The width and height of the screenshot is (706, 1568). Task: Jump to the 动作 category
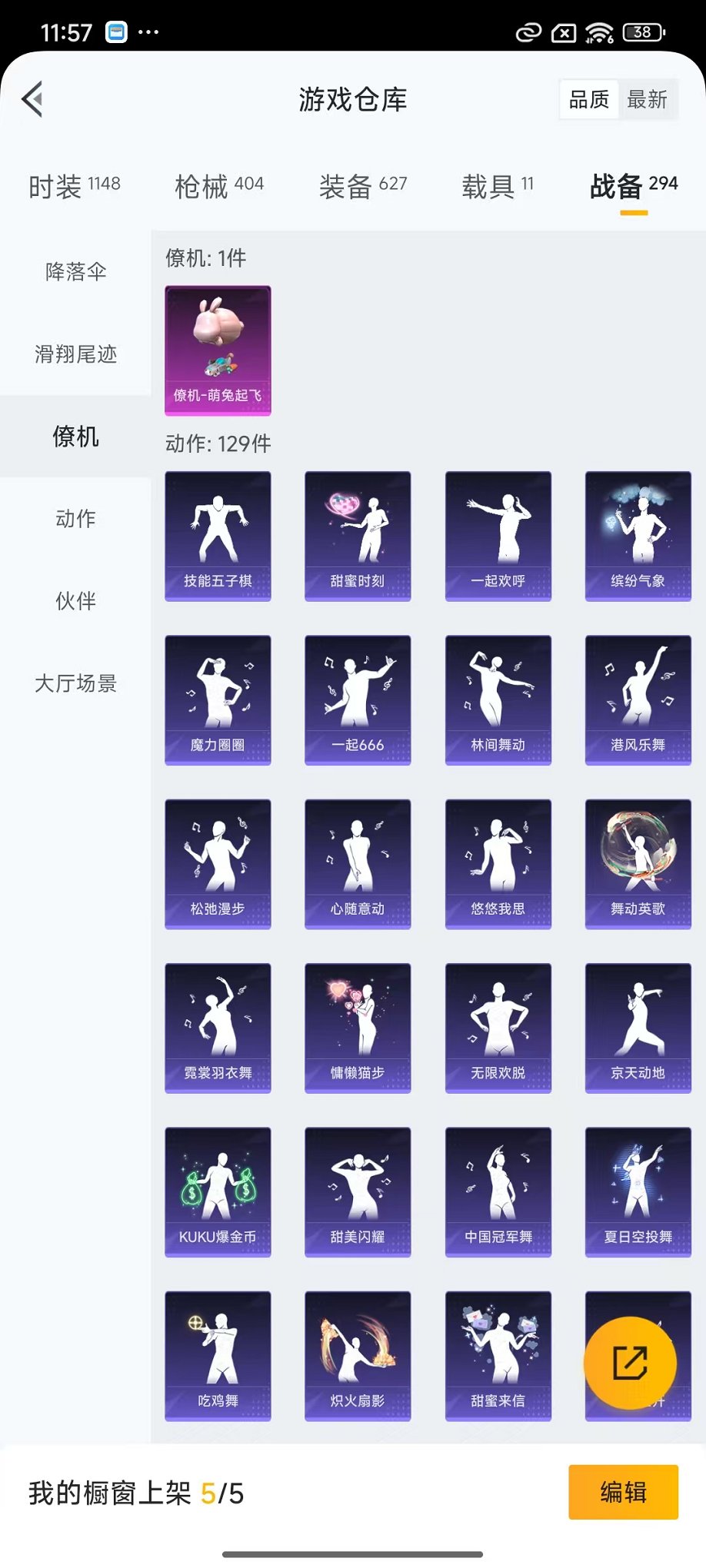[x=75, y=519]
